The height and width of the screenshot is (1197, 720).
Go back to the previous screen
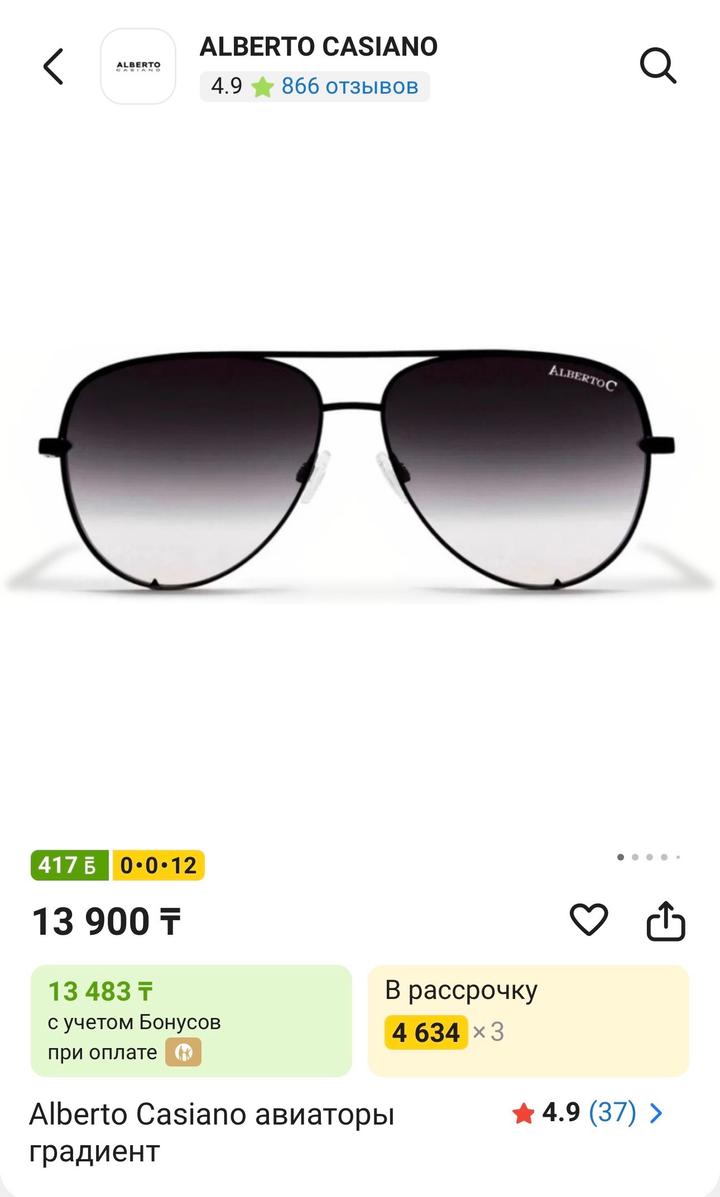pyautogui.click(x=53, y=67)
